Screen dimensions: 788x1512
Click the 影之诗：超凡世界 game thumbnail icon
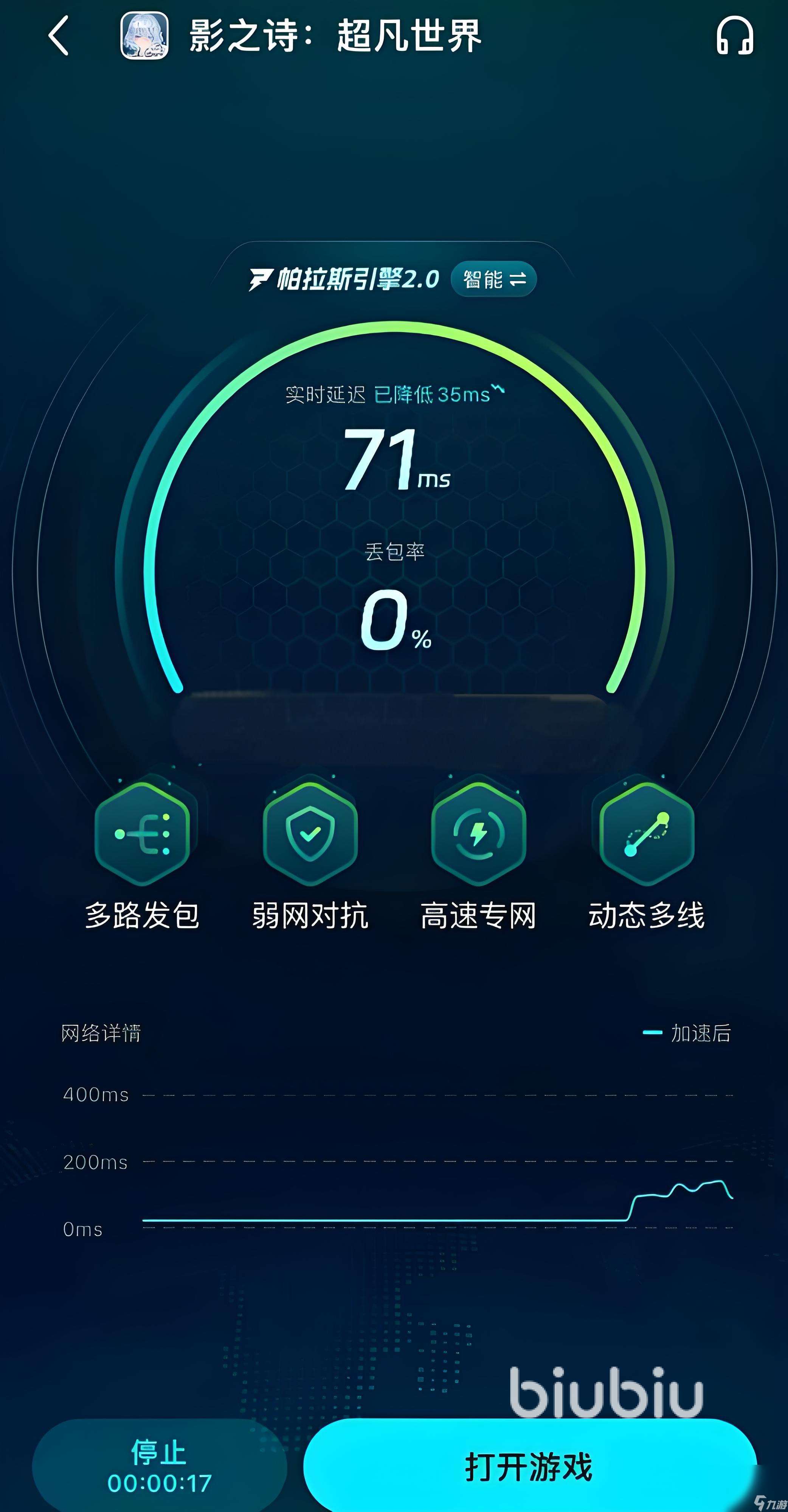click(141, 37)
